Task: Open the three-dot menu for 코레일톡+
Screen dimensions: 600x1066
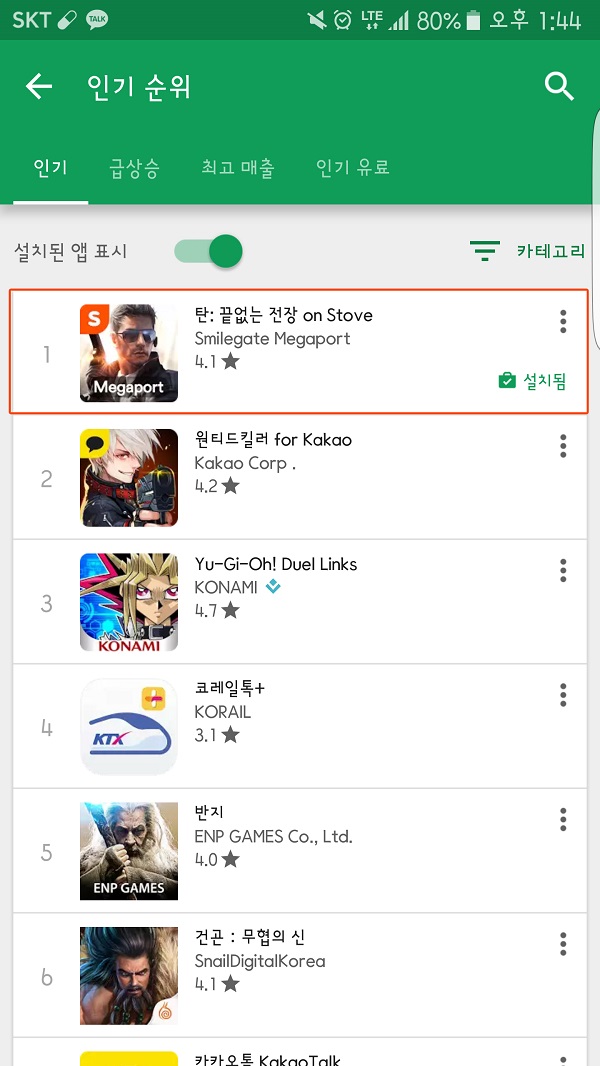Action: click(563, 695)
